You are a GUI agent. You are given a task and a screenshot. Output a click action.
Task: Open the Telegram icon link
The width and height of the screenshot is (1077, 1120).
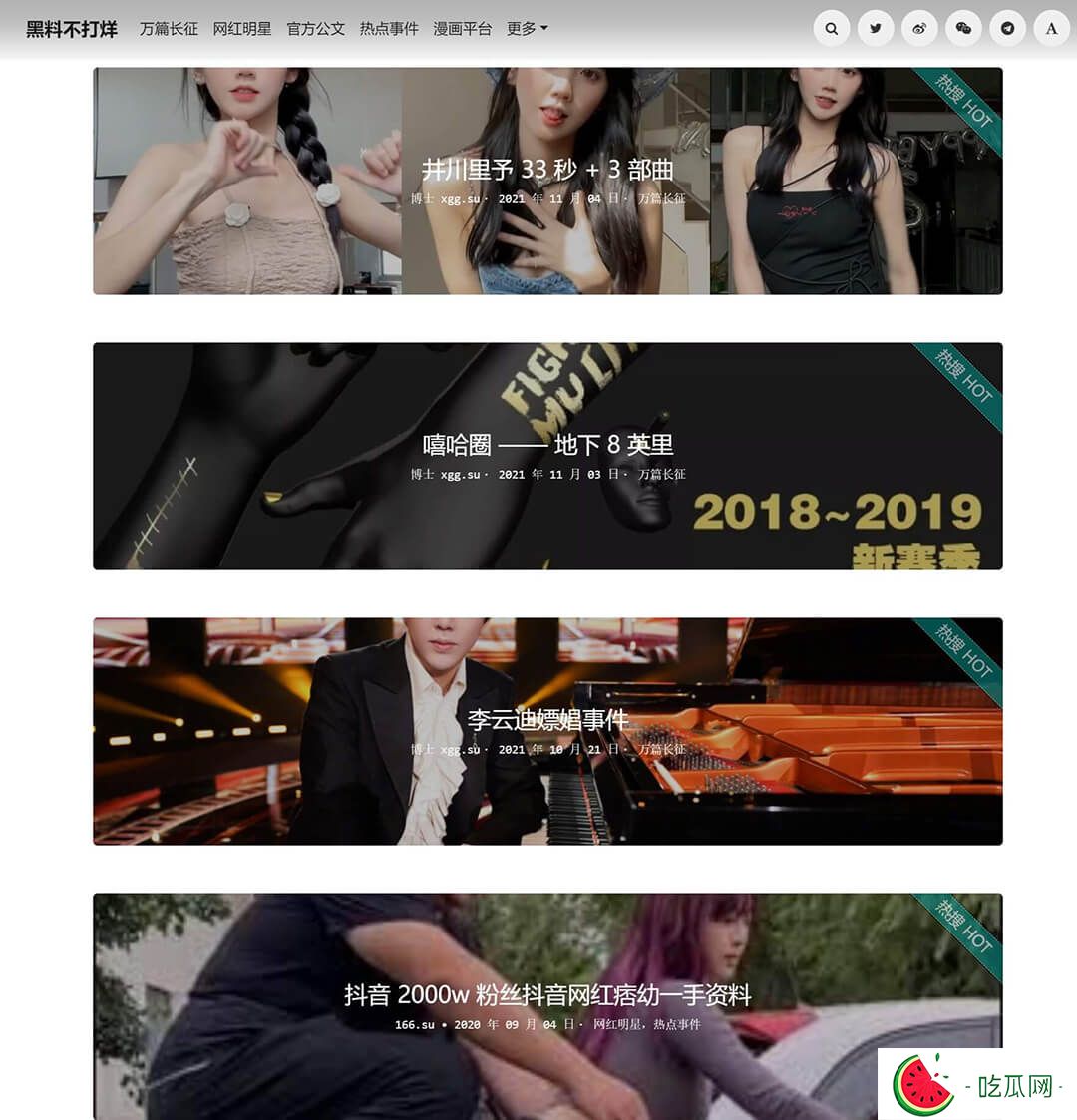click(1007, 28)
